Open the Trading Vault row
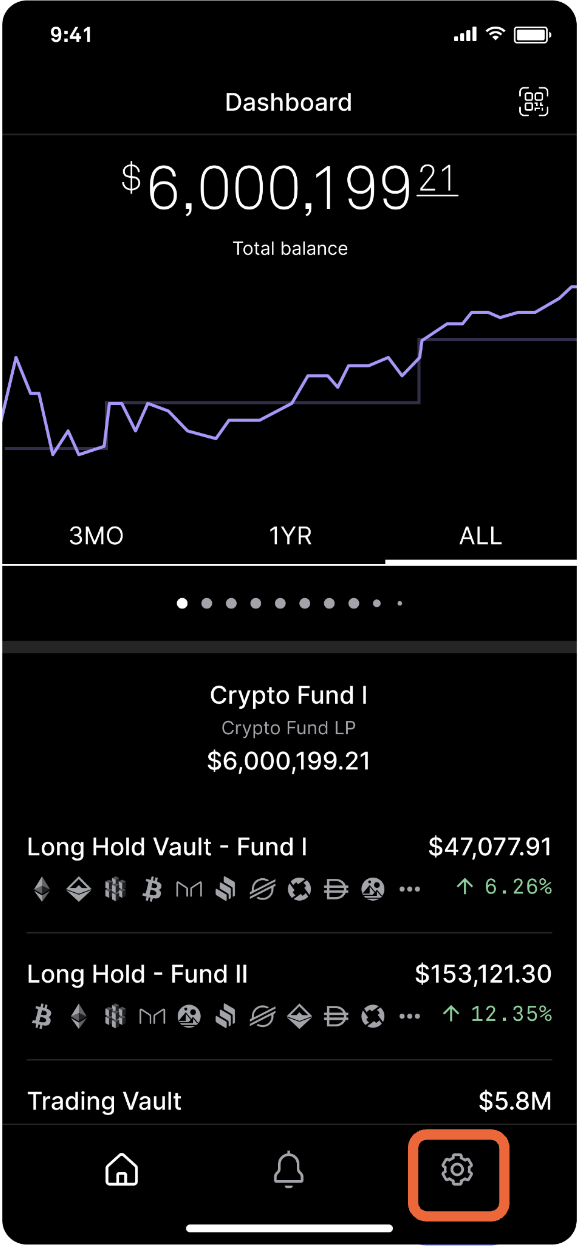Viewport: 578px width, 1248px height. (x=289, y=1101)
